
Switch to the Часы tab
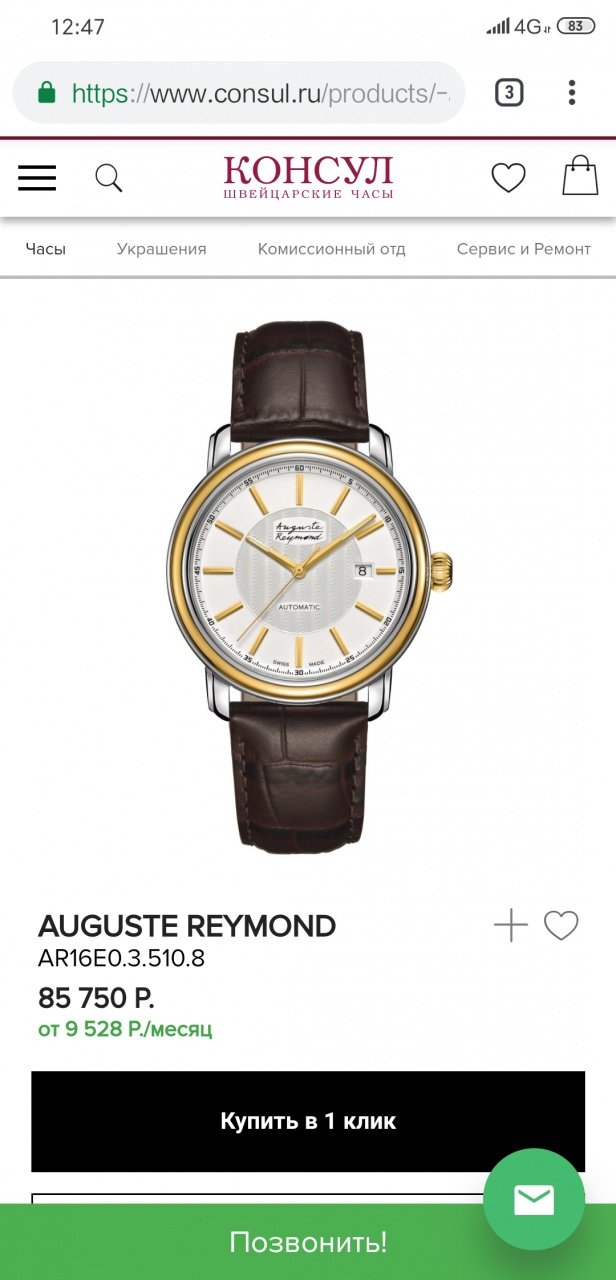click(x=46, y=249)
